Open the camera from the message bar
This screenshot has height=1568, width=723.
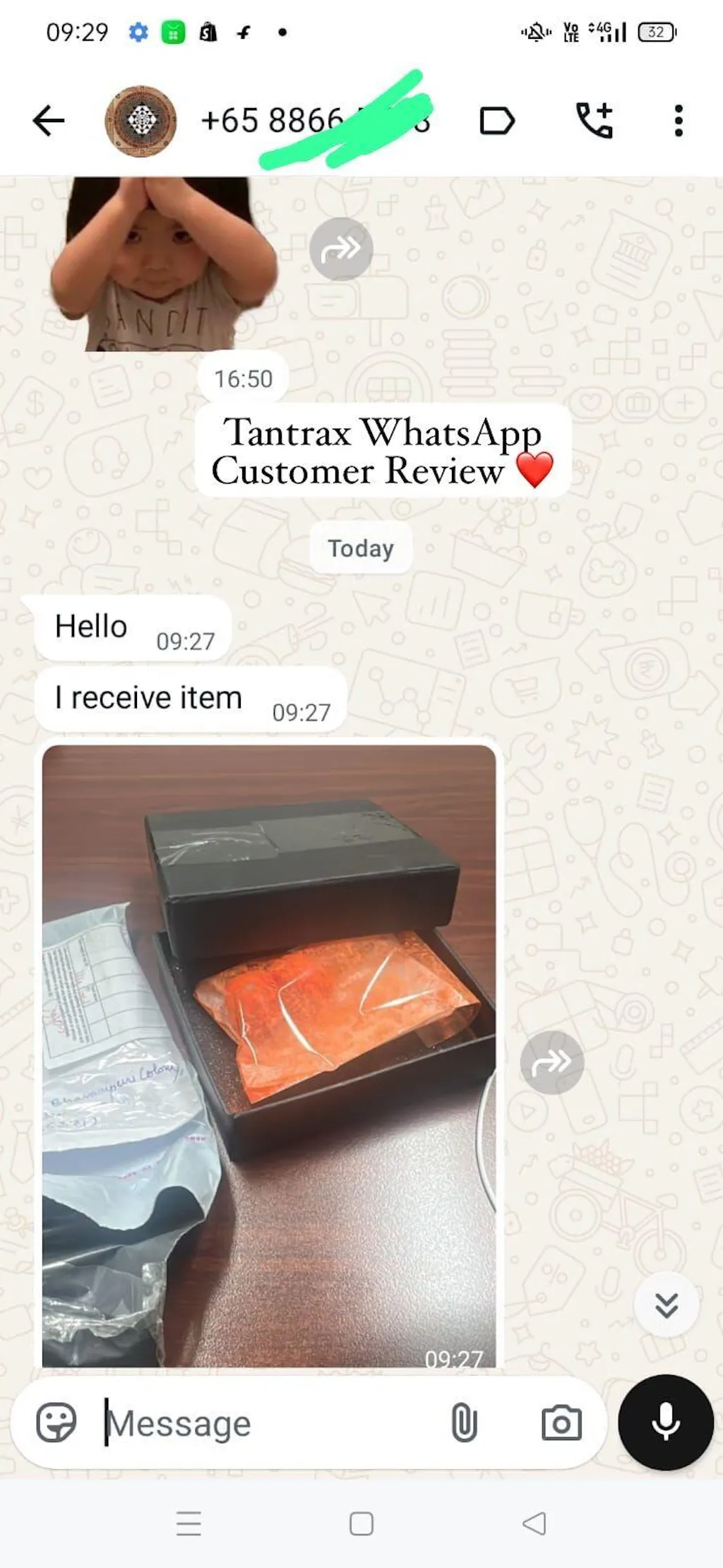(x=561, y=1423)
